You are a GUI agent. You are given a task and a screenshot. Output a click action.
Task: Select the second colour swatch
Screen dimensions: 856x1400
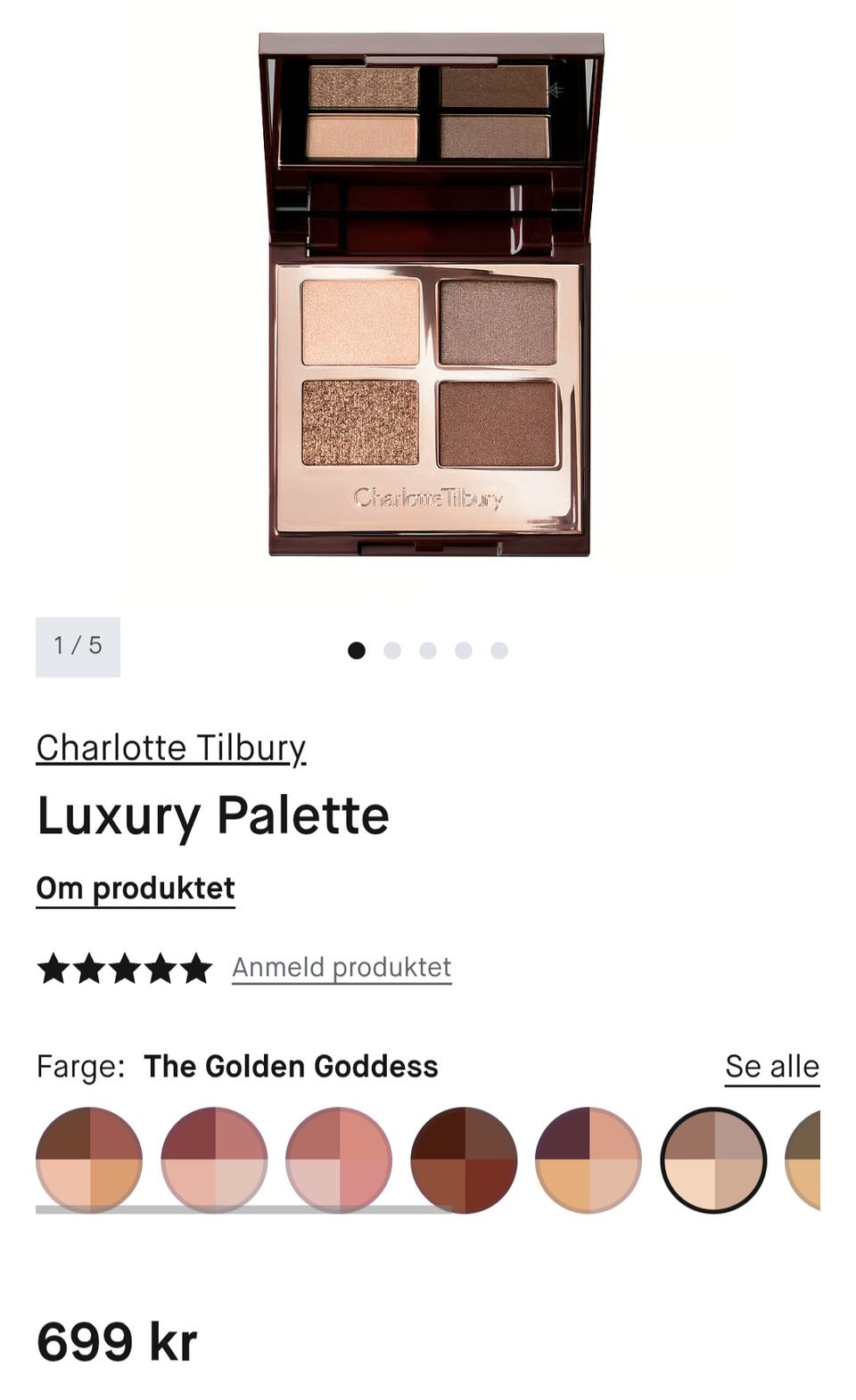(x=214, y=1159)
